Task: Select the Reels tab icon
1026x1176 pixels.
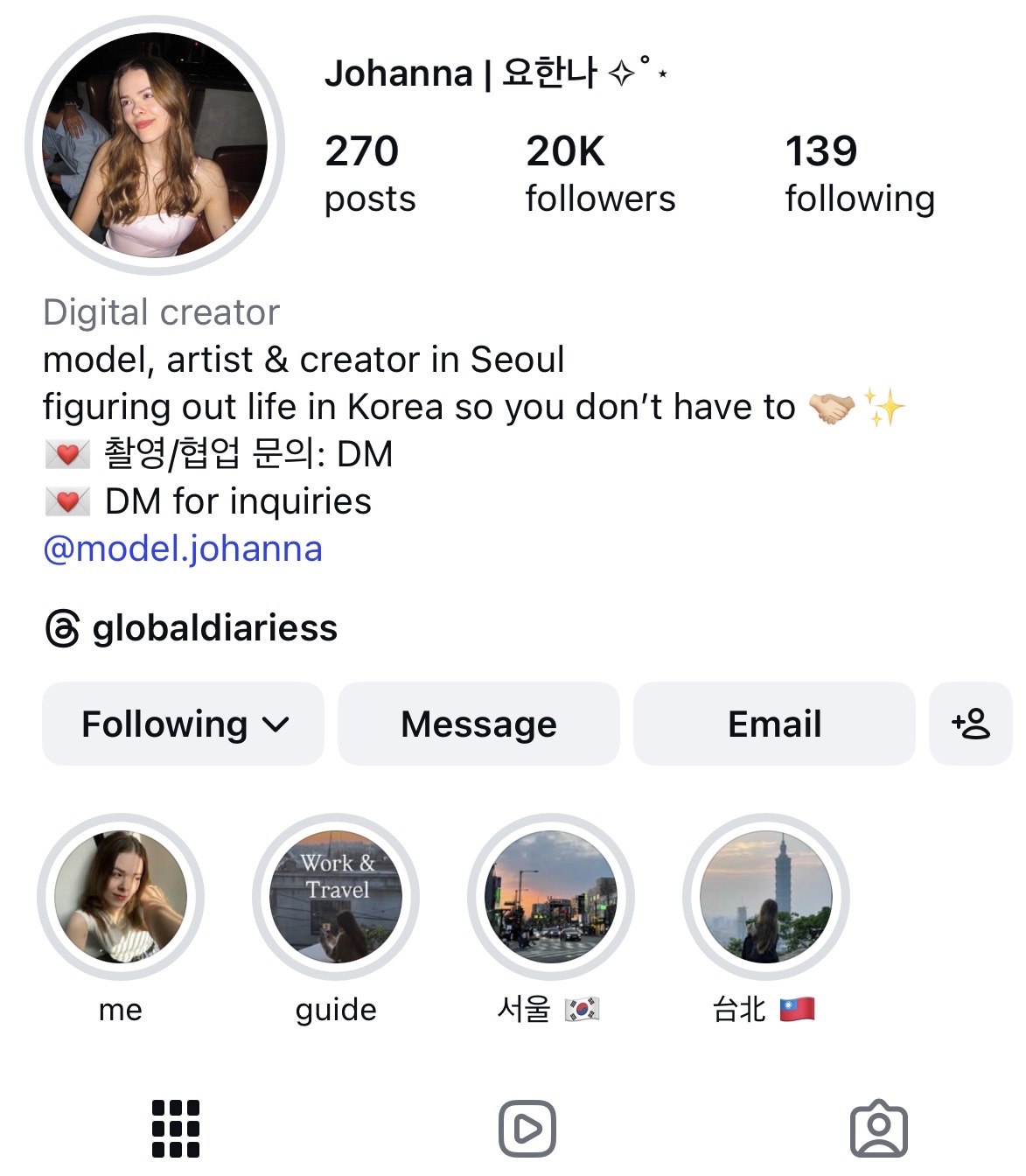Action: (x=526, y=1128)
